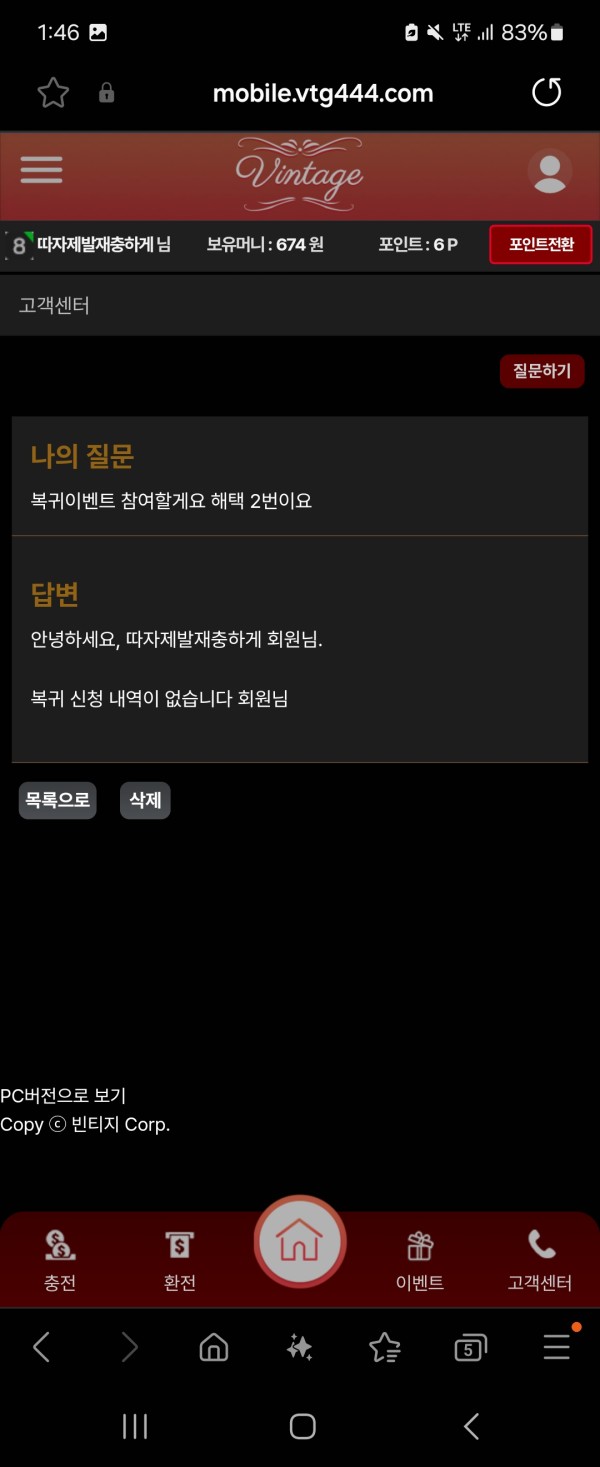Tap the 포인트전환 button
600x1467 pixels.
[x=541, y=244]
